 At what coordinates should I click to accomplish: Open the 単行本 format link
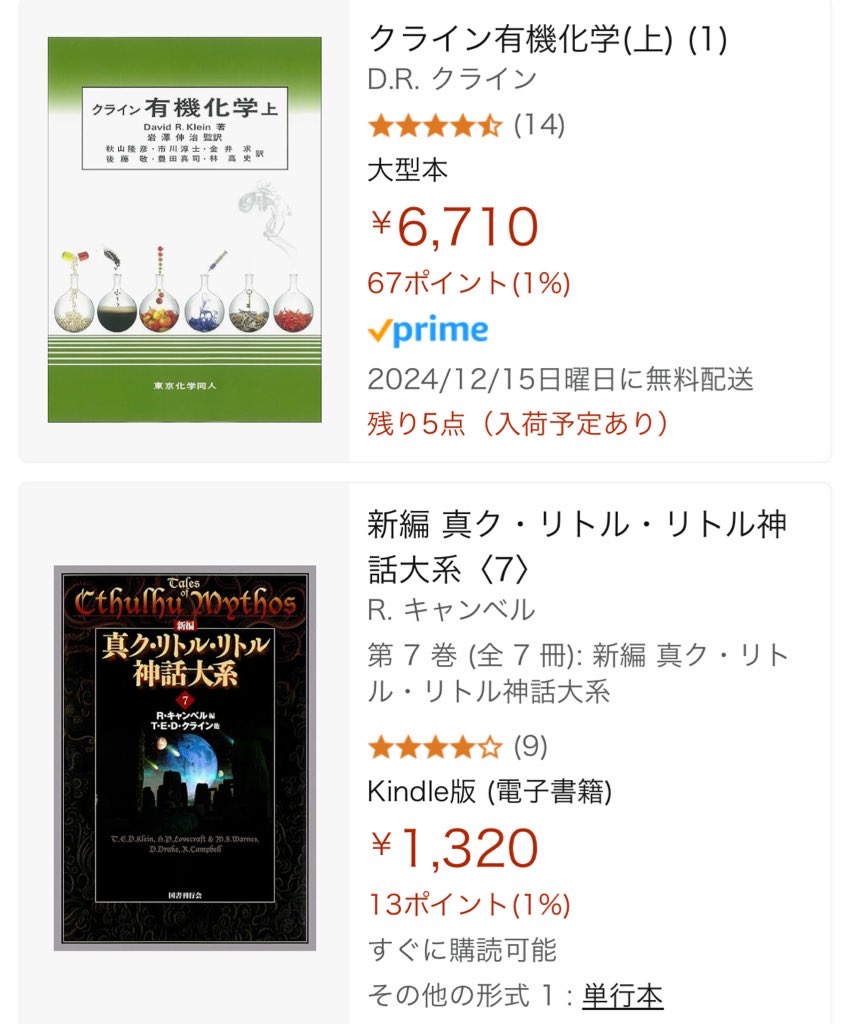click(x=623, y=995)
